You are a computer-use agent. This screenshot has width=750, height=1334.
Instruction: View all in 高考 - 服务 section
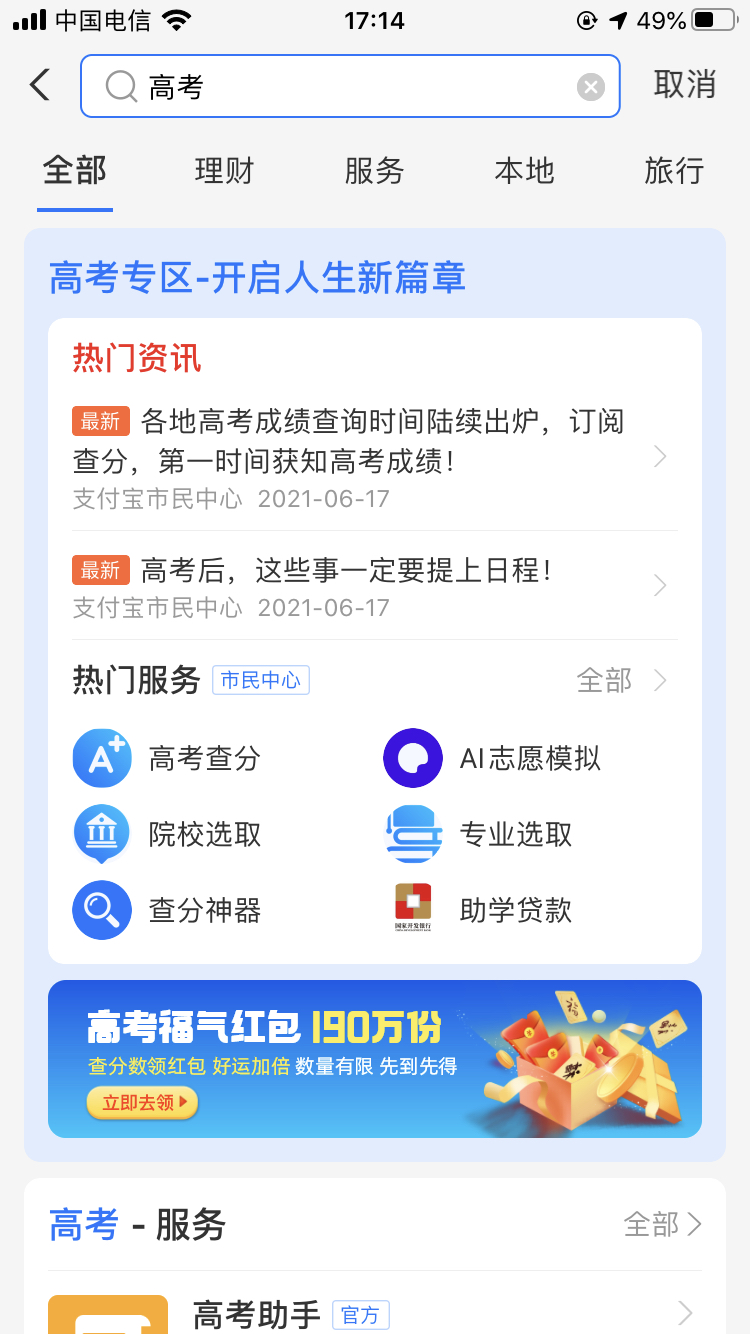[x=663, y=1225]
